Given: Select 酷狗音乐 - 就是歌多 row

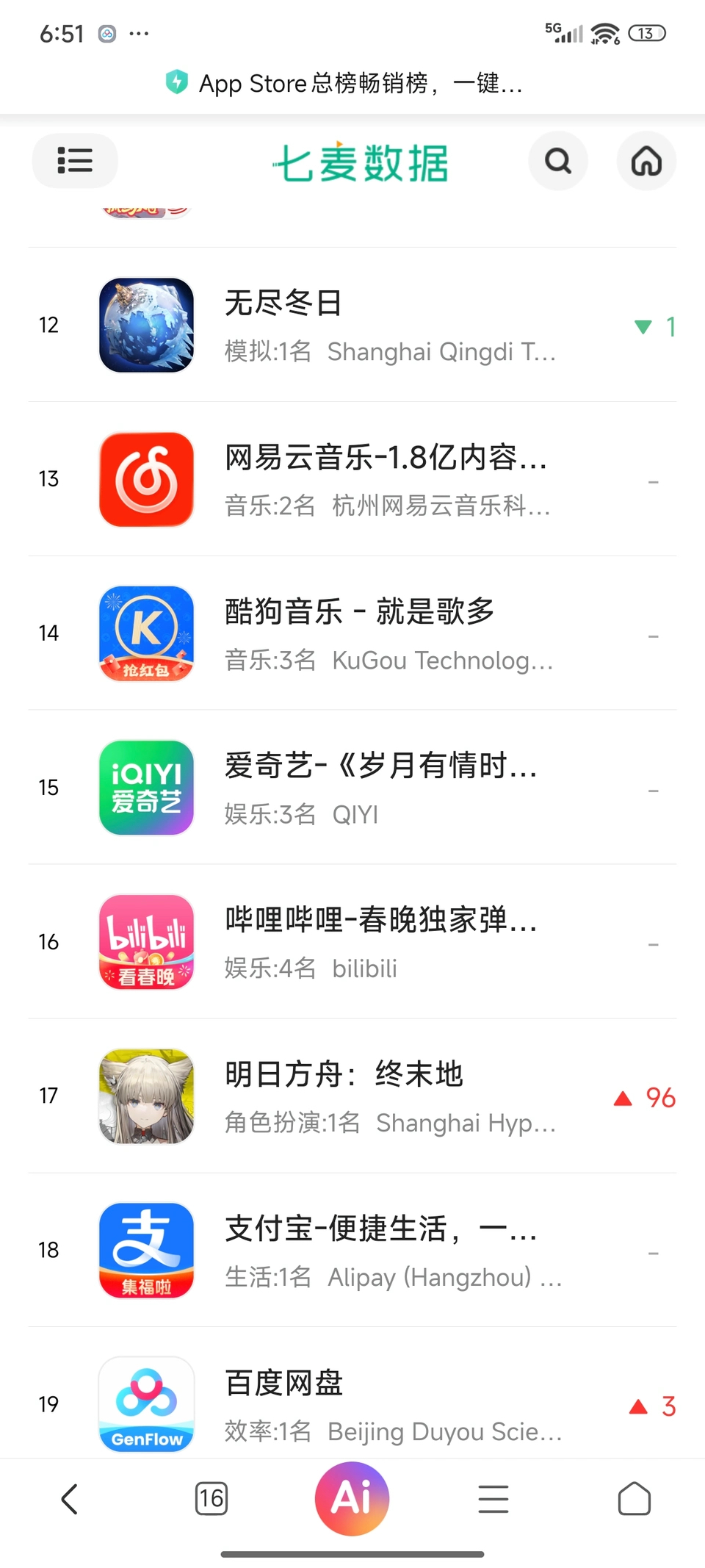Looking at the screenshot, I should point(352,633).
